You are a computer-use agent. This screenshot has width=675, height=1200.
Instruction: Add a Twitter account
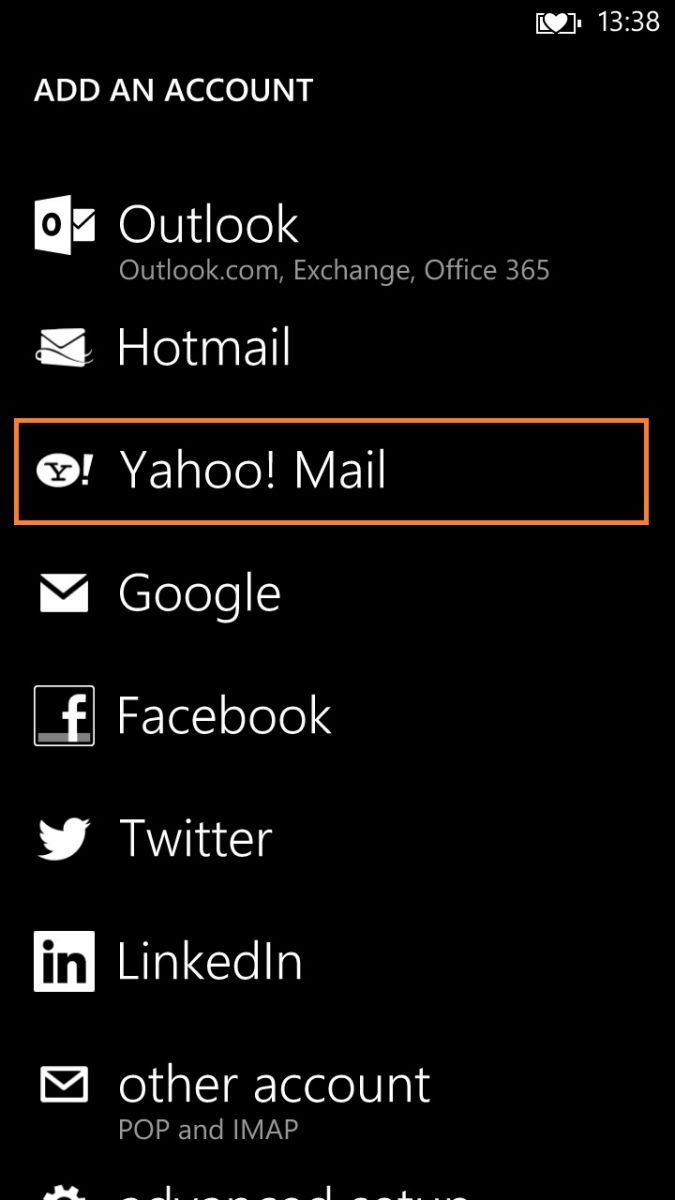pos(195,839)
